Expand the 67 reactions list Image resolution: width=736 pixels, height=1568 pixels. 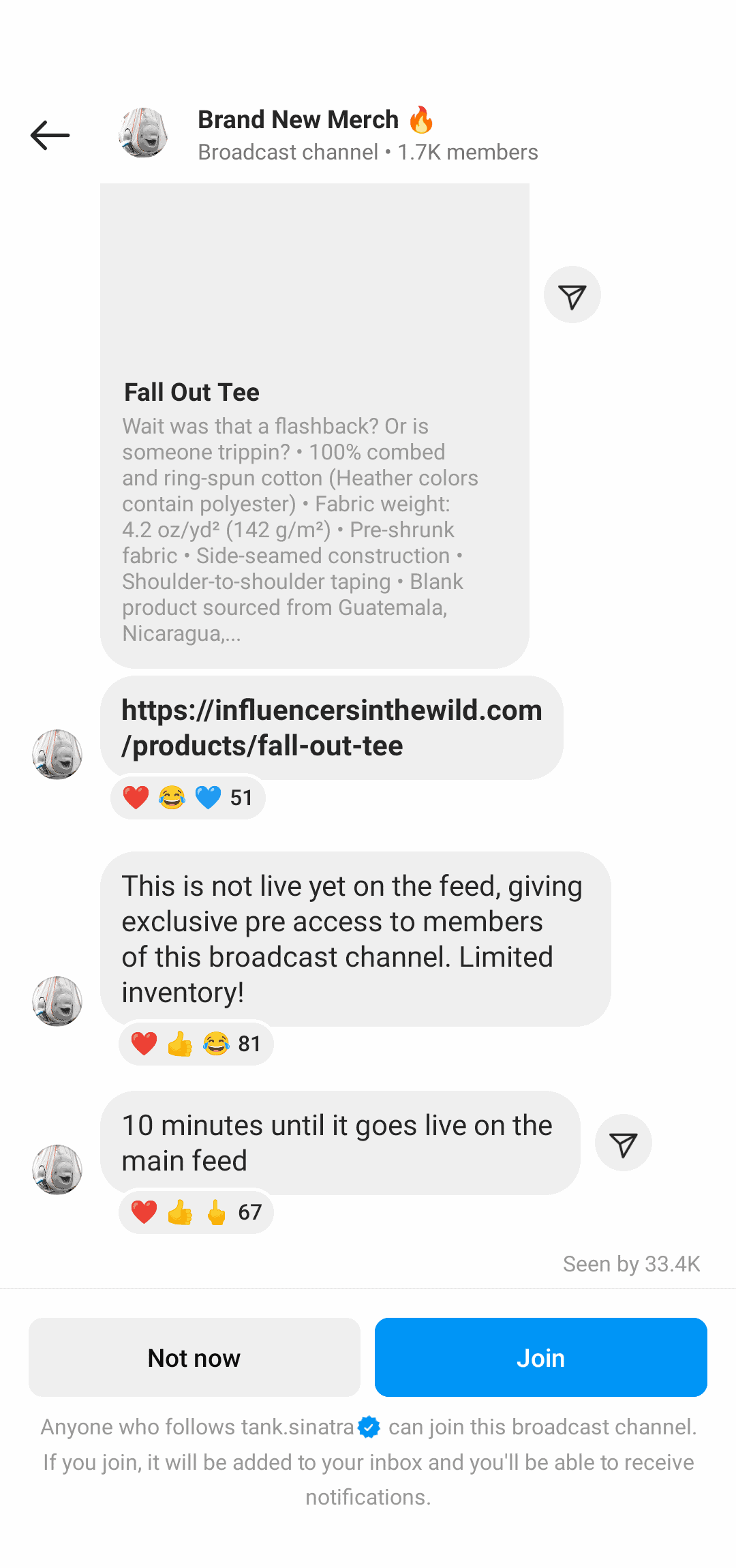click(249, 1212)
